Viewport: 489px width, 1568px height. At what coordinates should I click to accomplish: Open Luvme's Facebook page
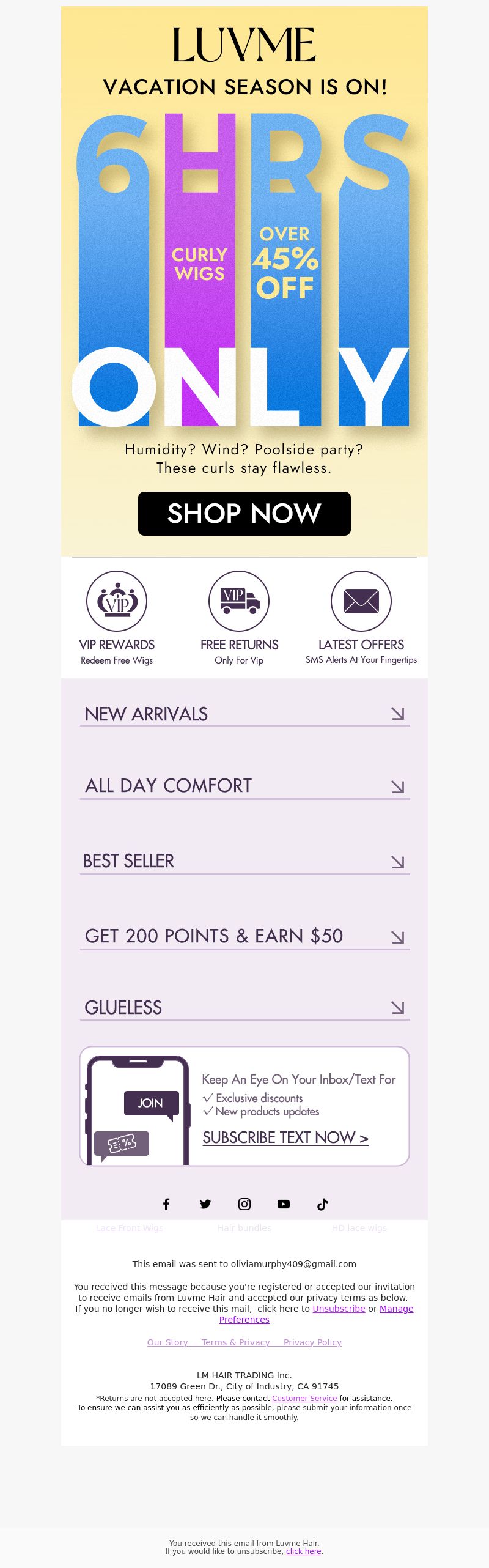click(x=166, y=1204)
